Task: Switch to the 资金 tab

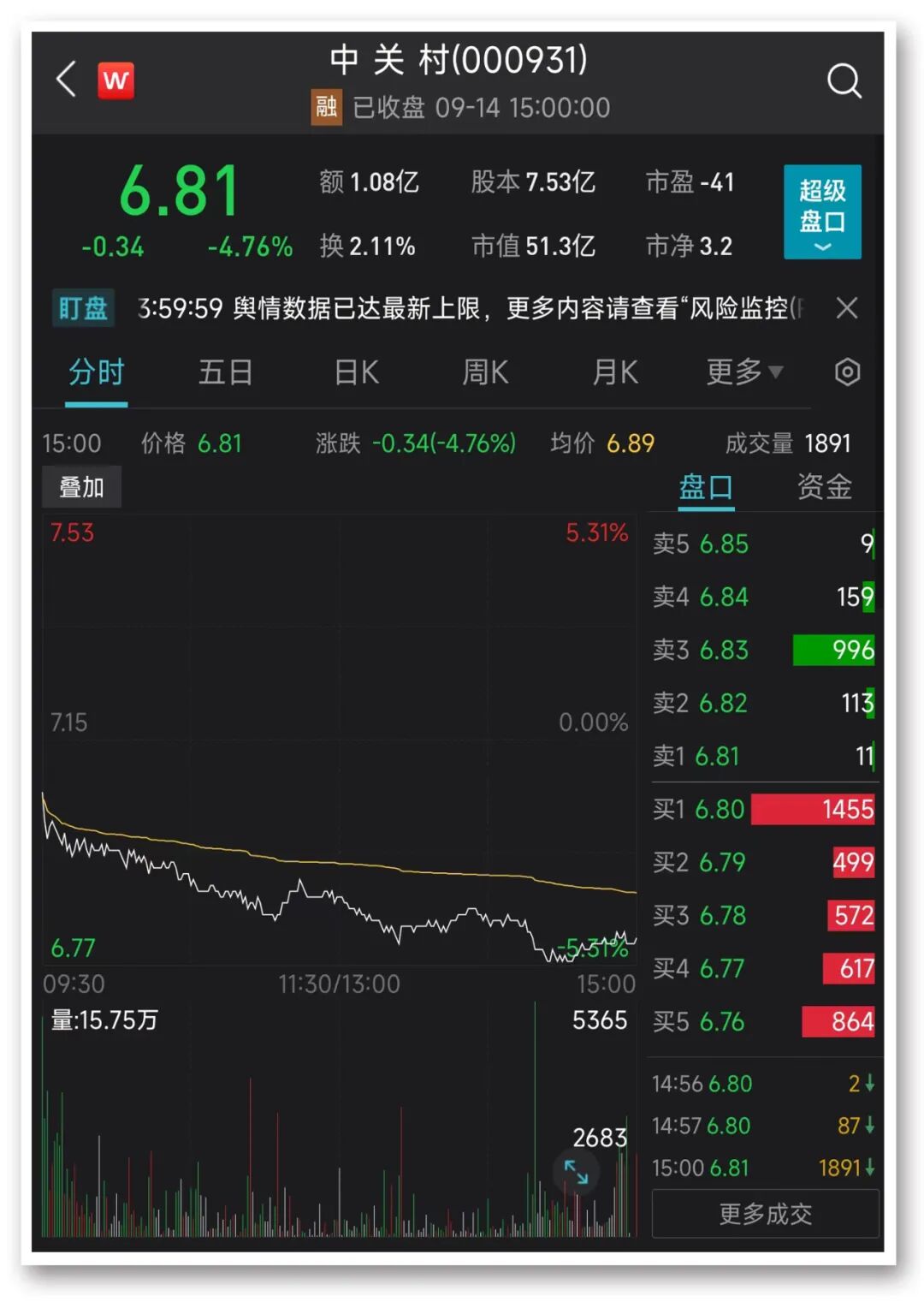Action: click(824, 487)
